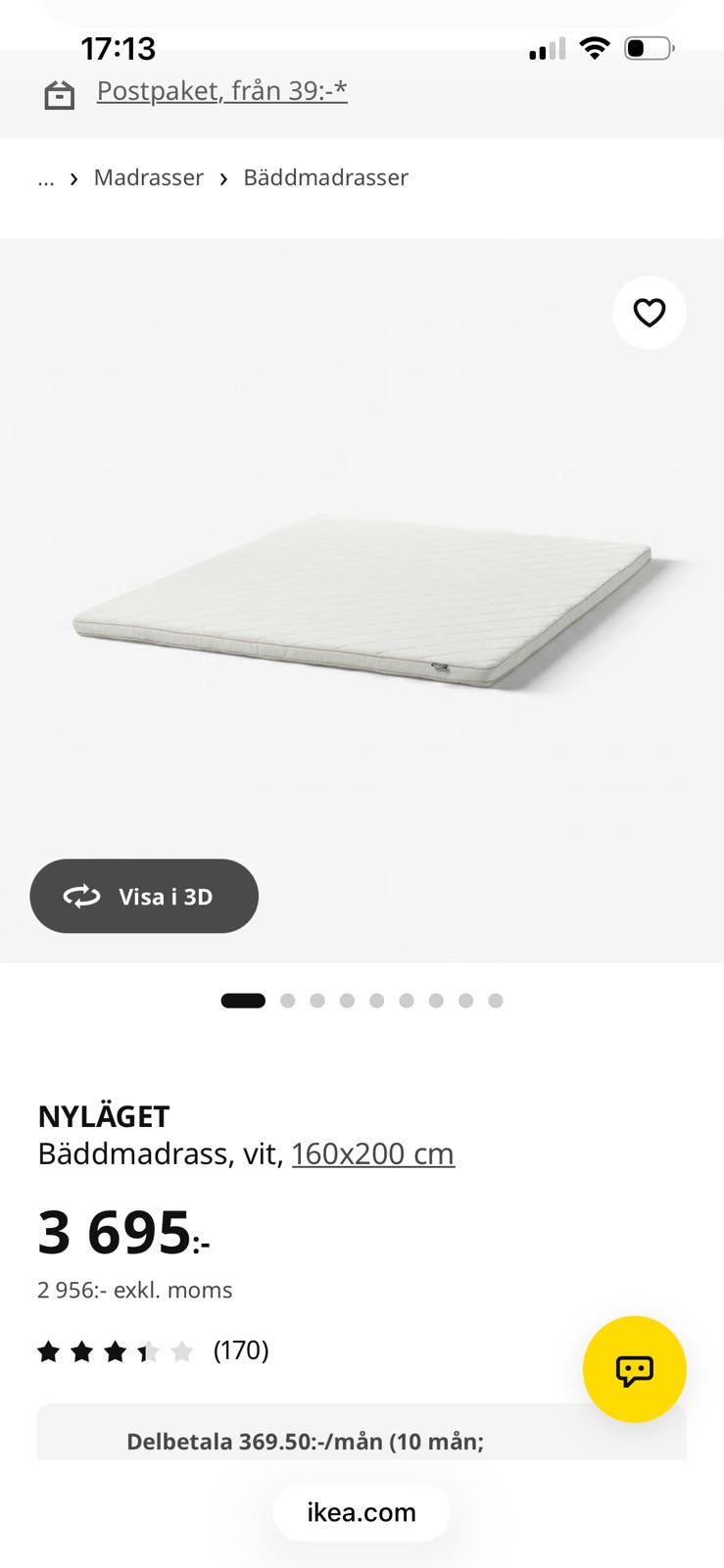Go to the Madrasser breadcrumb
Image resolution: width=724 pixels, height=1568 pixels.
point(149,177)
